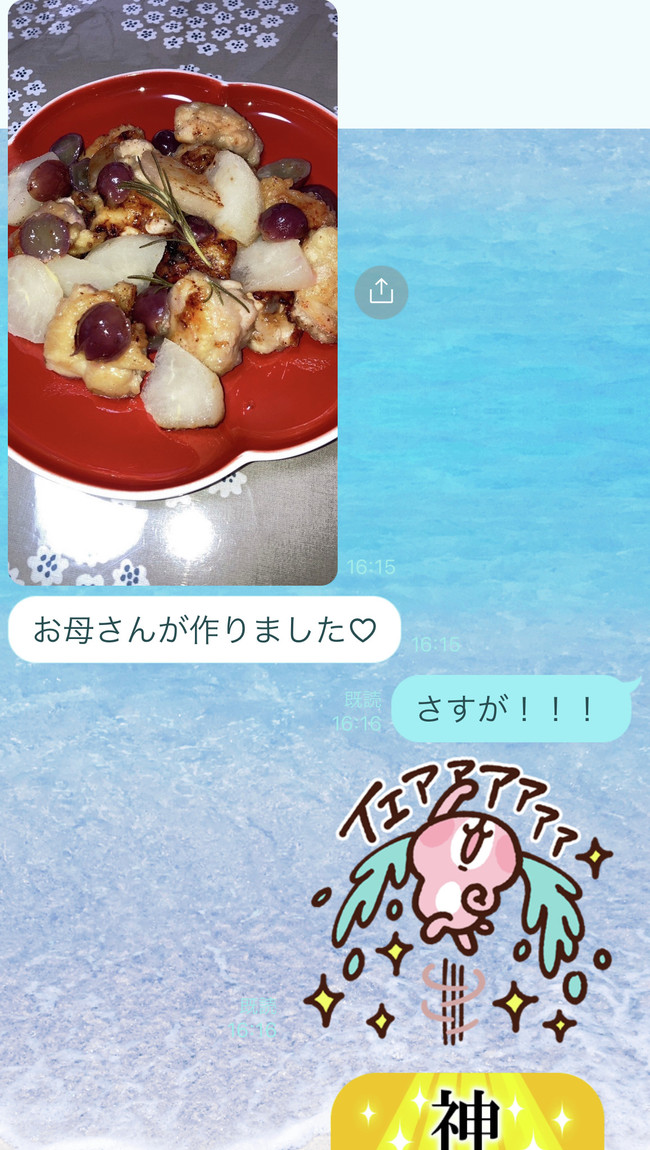Viewport: 650px width, 1150px height.
Task: Open the food photo sent at 16:15
Action: coord(172,290)
